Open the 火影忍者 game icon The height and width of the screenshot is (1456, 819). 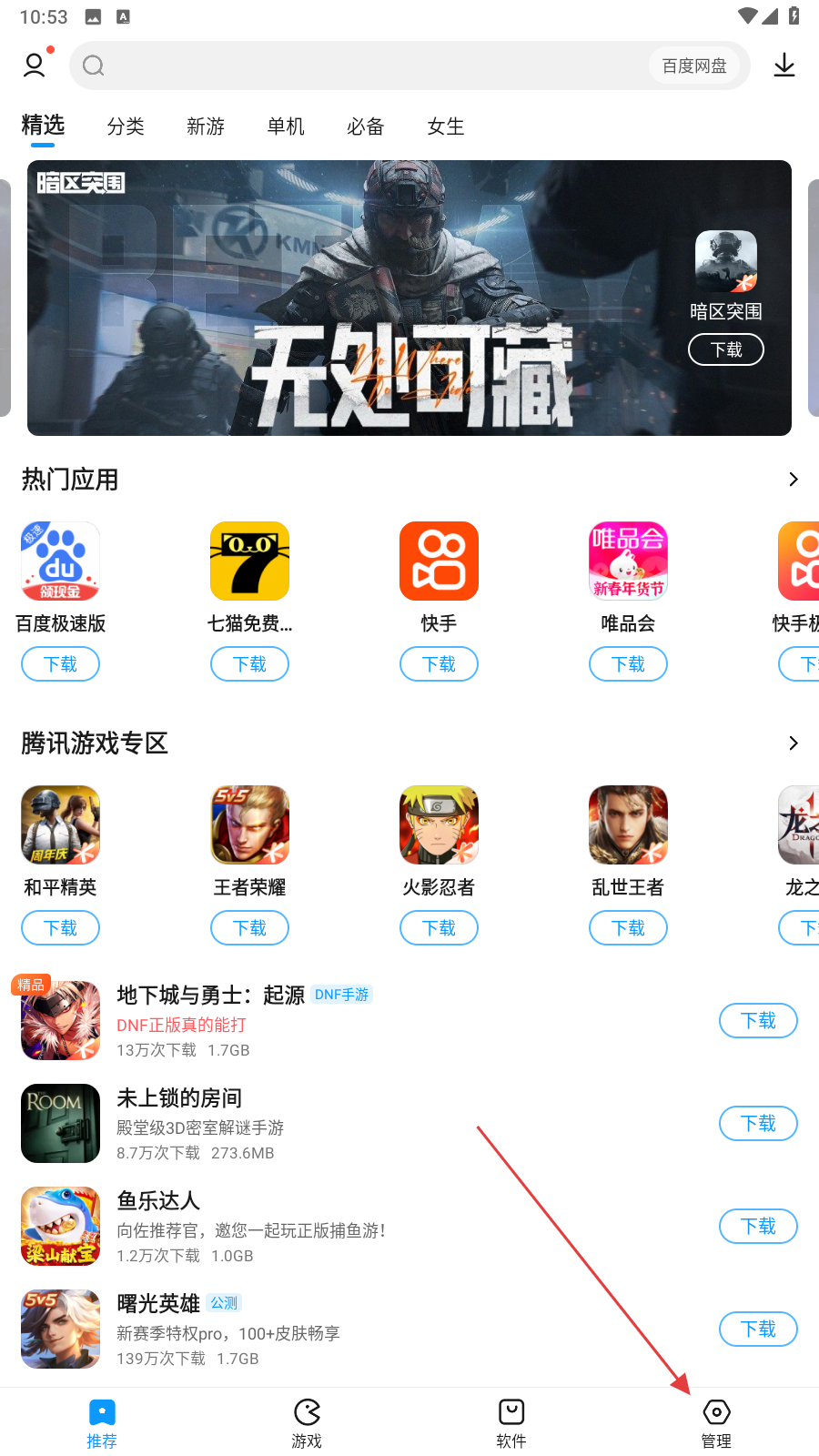[x=439, y=825]
